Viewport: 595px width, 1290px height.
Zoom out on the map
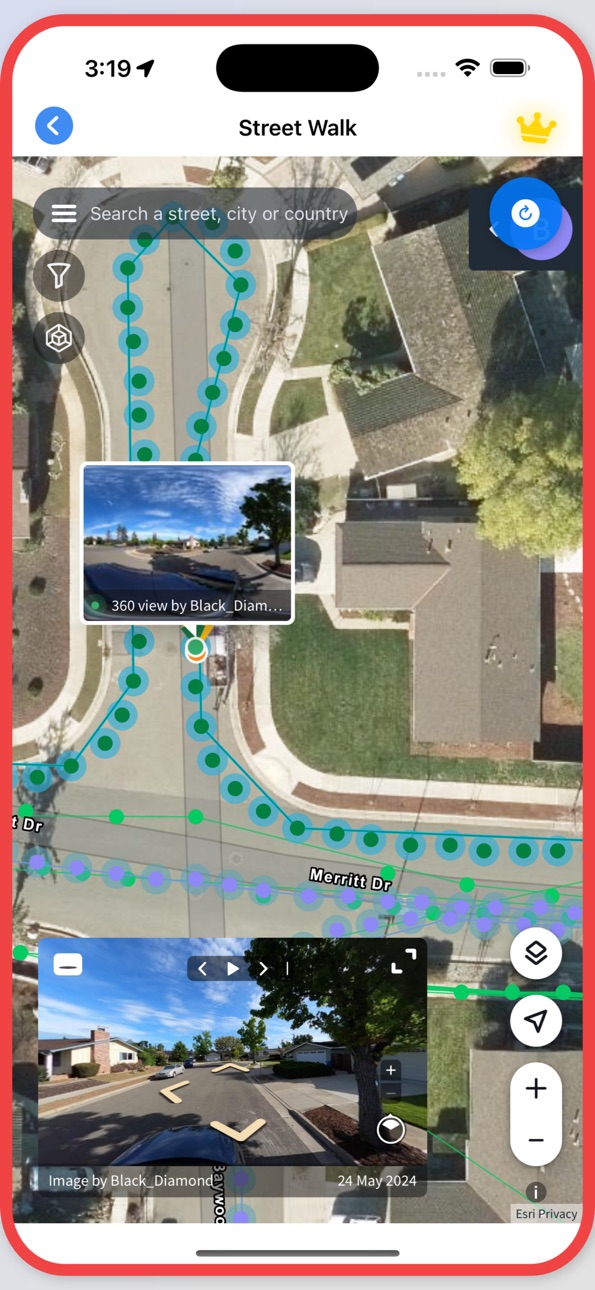pos(536,1140)
